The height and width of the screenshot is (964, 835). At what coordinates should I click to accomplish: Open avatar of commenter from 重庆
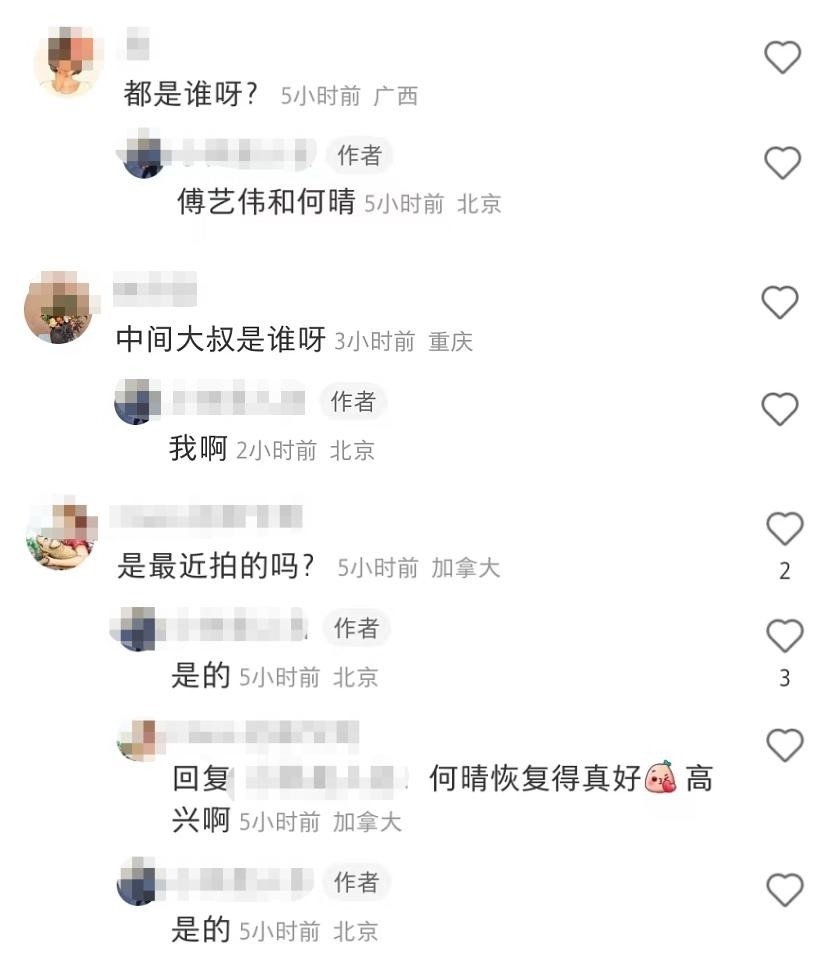[59, 307]
